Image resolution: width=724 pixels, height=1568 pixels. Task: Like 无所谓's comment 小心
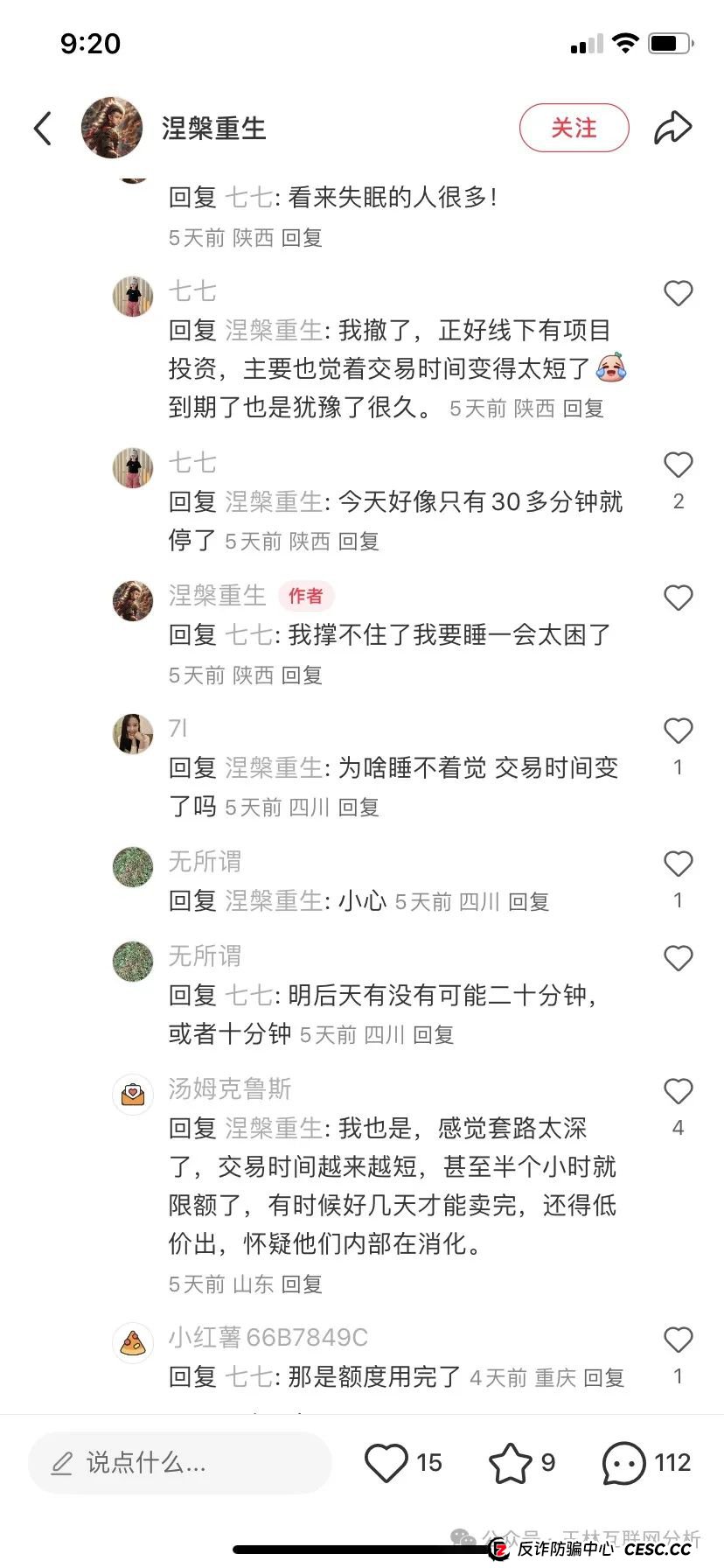pyautogui.click(x=678, y=864)
